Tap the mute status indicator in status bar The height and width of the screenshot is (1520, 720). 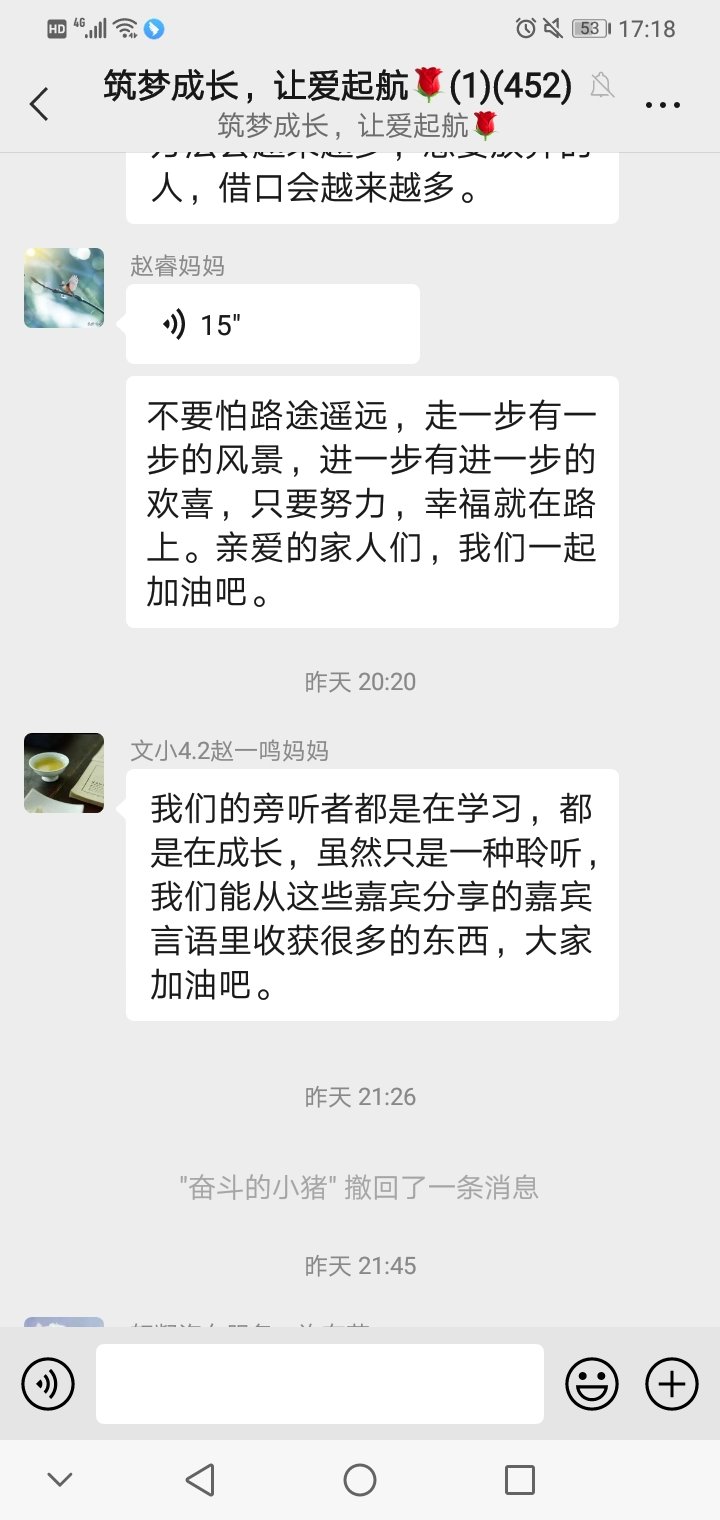[x=552, y=29]
